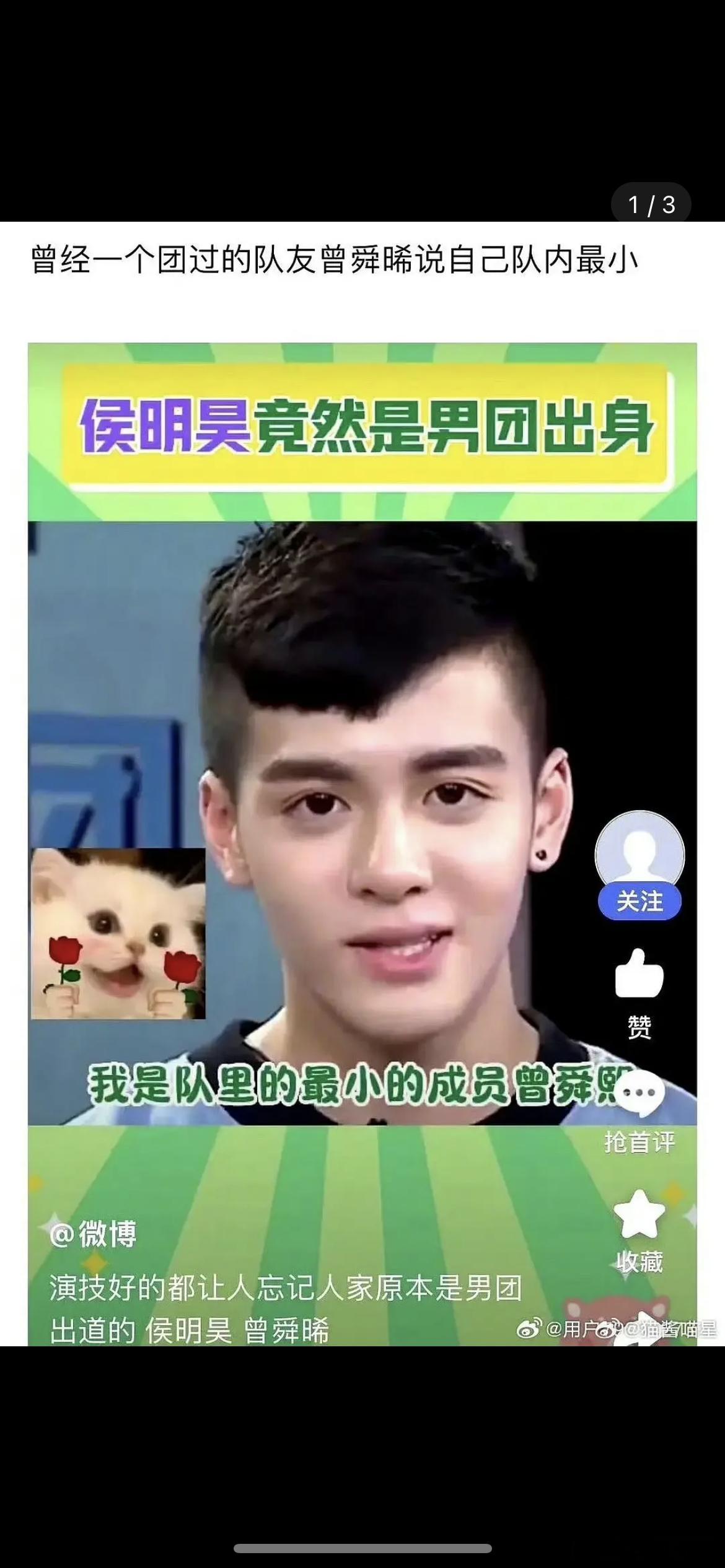725x1568 pixels.
Task: Select the post title text above the image
Action: point(335,262)
